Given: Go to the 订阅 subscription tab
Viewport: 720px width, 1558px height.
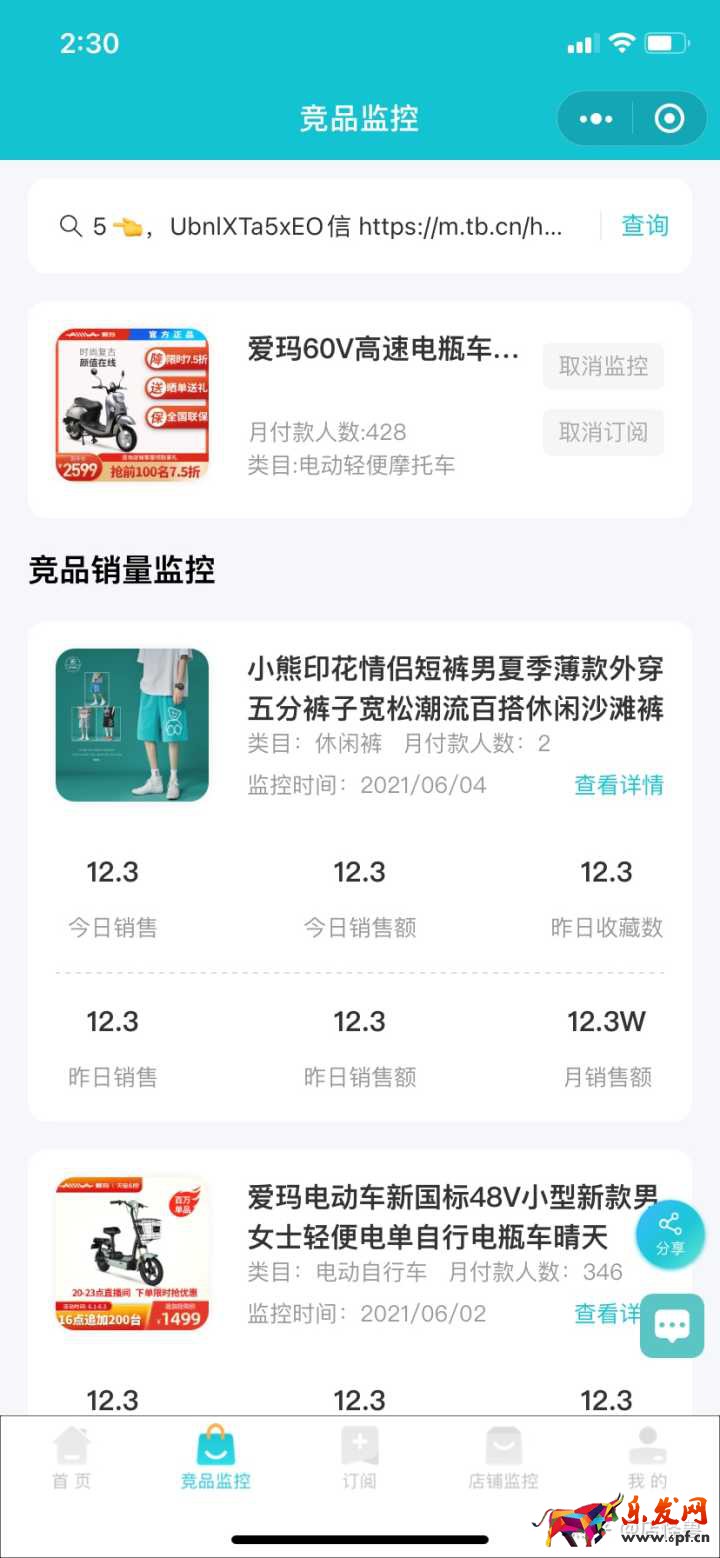Looking at the screenshot, I should (x=359, y=1458).
